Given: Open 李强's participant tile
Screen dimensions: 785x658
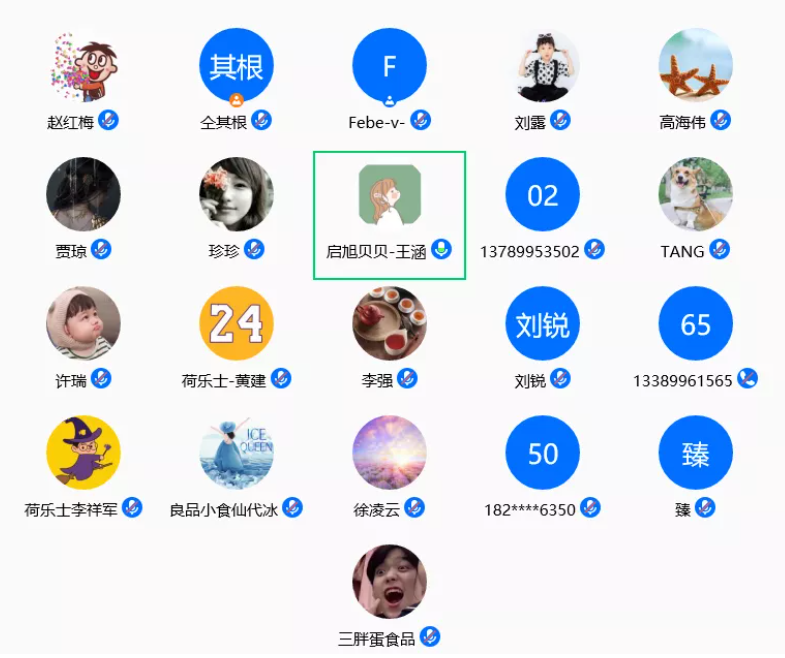Looking at the screenshot, I should point(390,324).
